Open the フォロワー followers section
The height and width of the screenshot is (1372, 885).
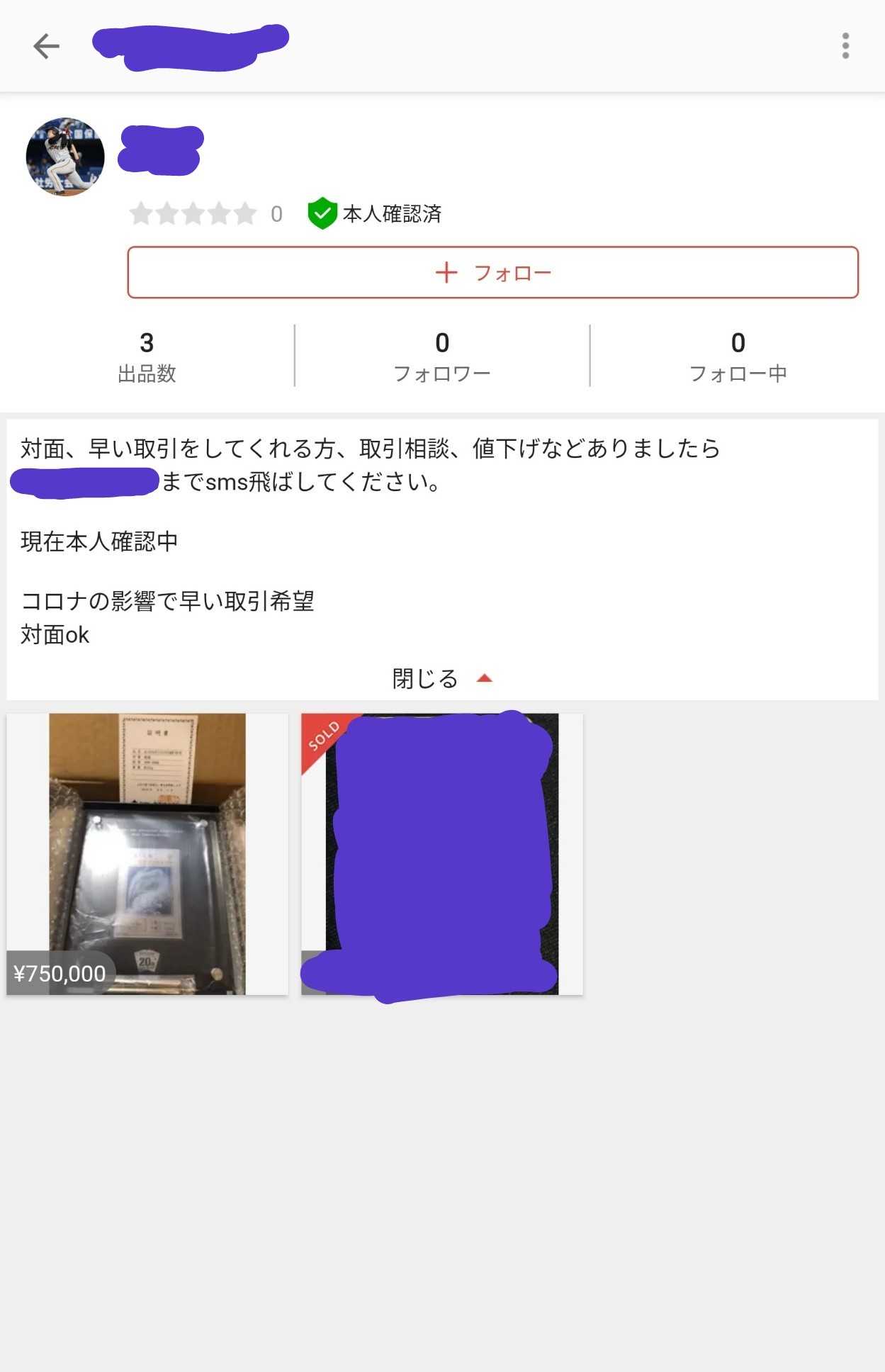tap(443, 354)
